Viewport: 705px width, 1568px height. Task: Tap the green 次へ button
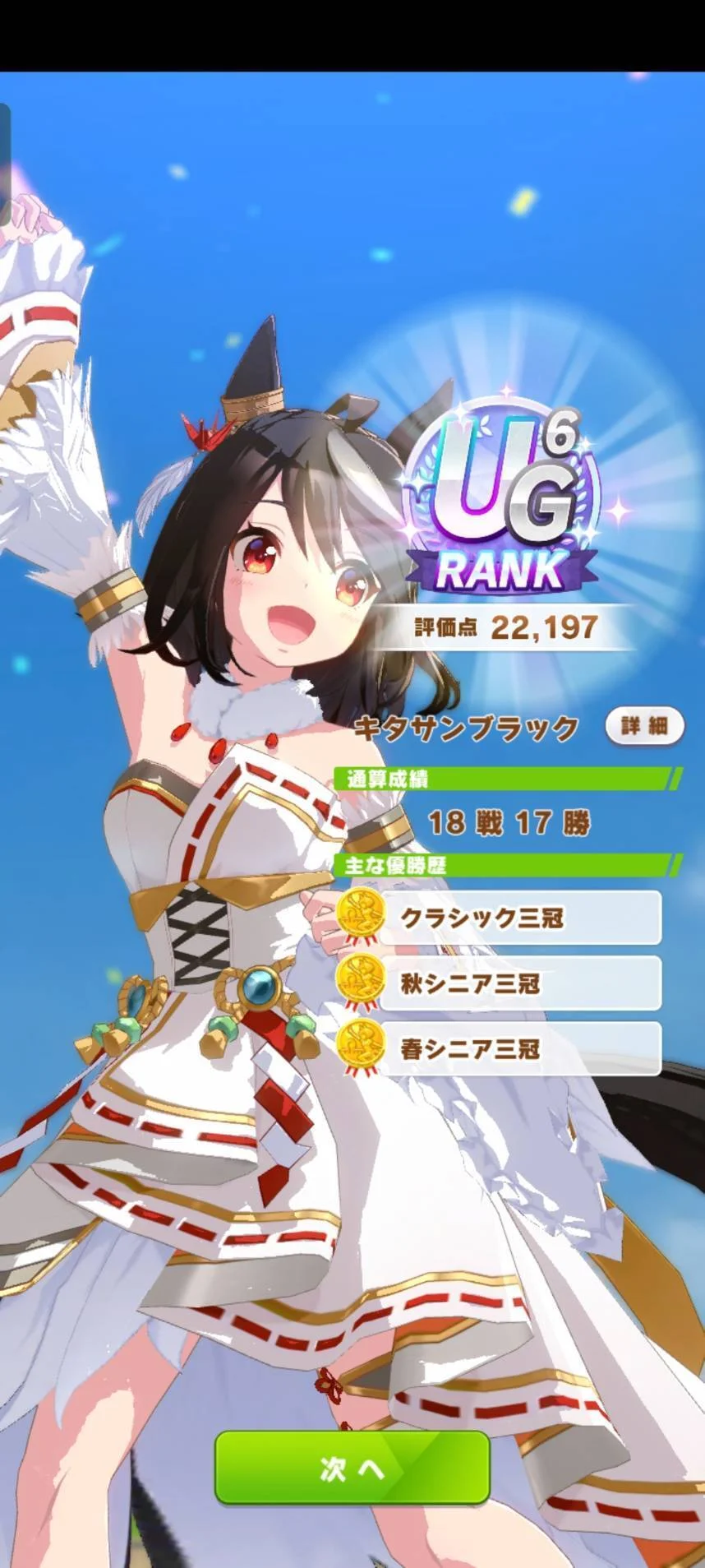pos(352,1468)
